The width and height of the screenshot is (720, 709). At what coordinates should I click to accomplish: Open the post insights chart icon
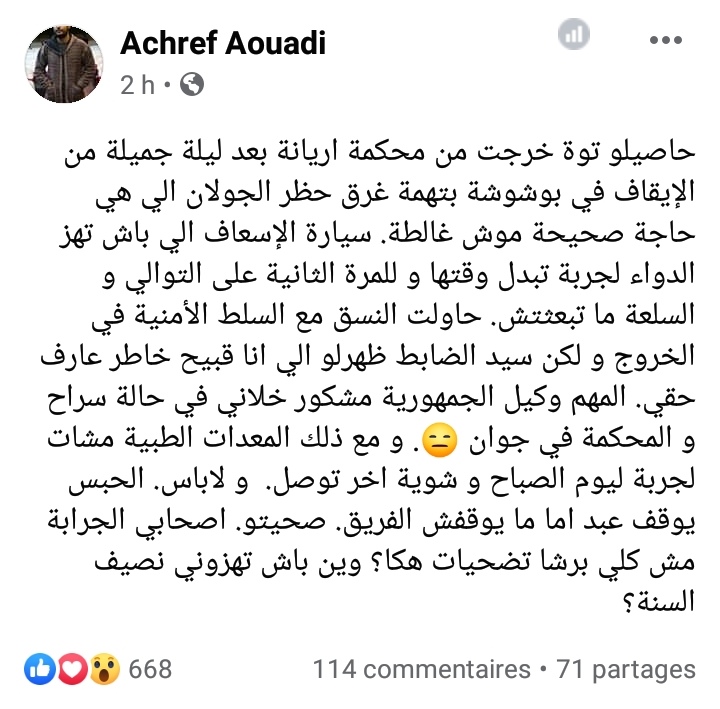tap(572, 39)
